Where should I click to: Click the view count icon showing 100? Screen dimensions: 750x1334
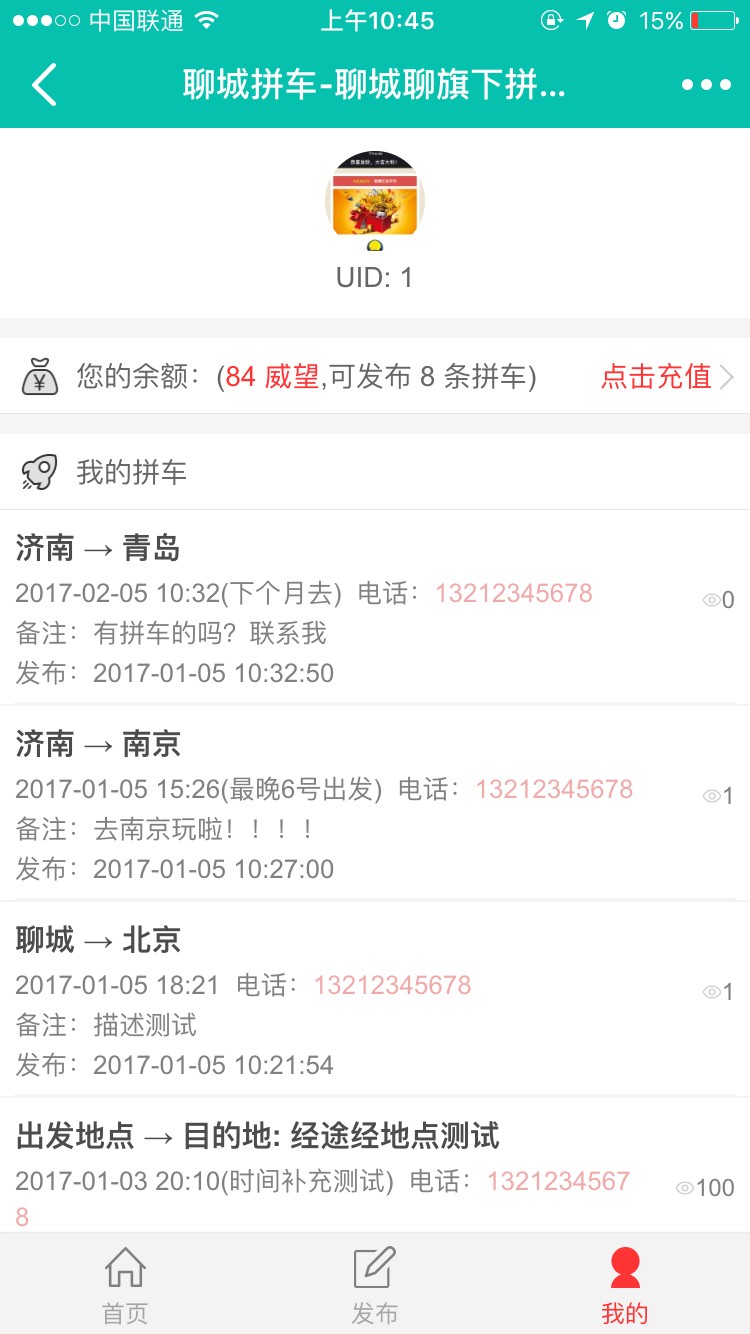pos(686,1188)
